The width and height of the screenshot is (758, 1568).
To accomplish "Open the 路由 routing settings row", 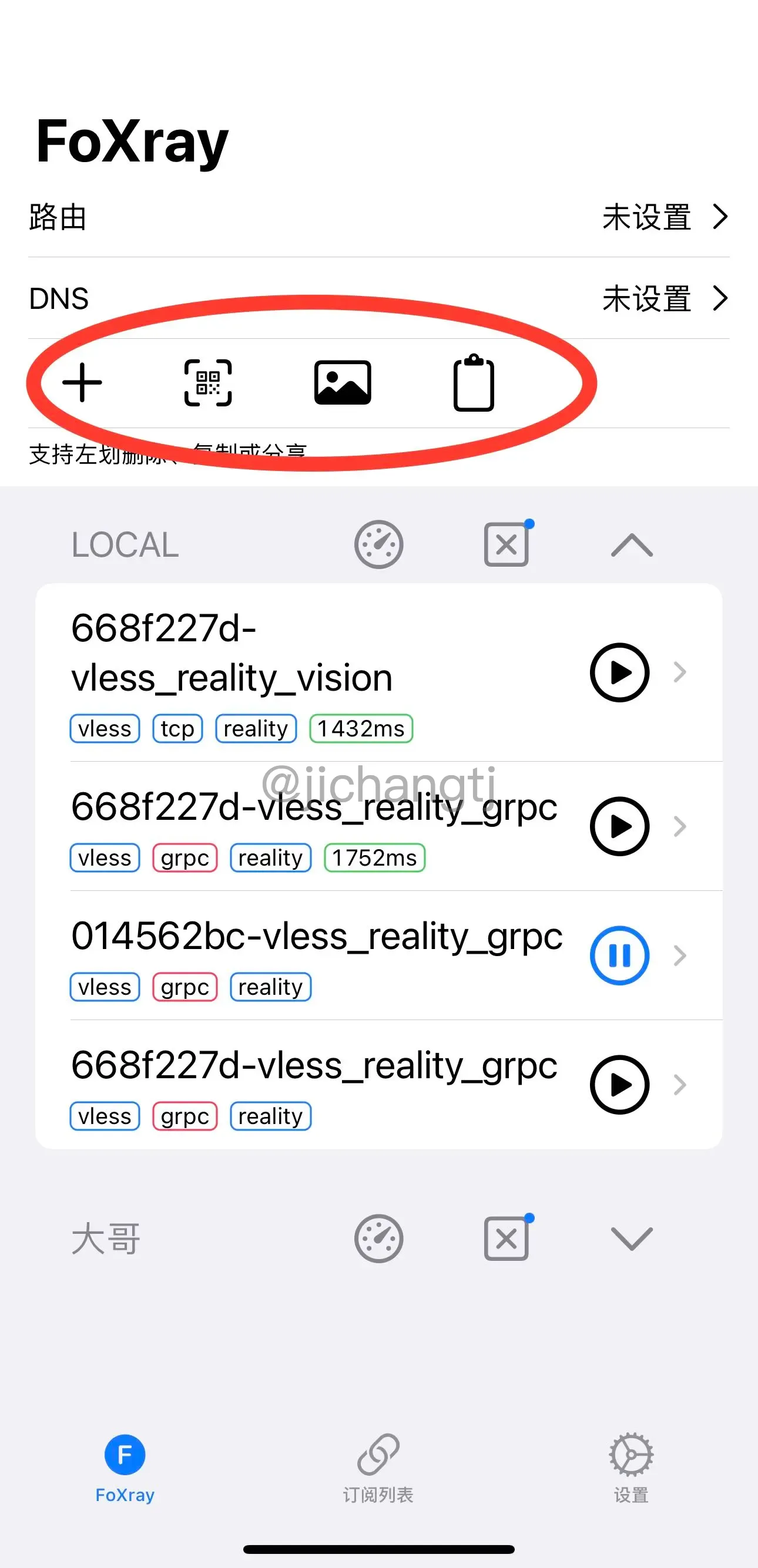I will click(x=378, y=217).
